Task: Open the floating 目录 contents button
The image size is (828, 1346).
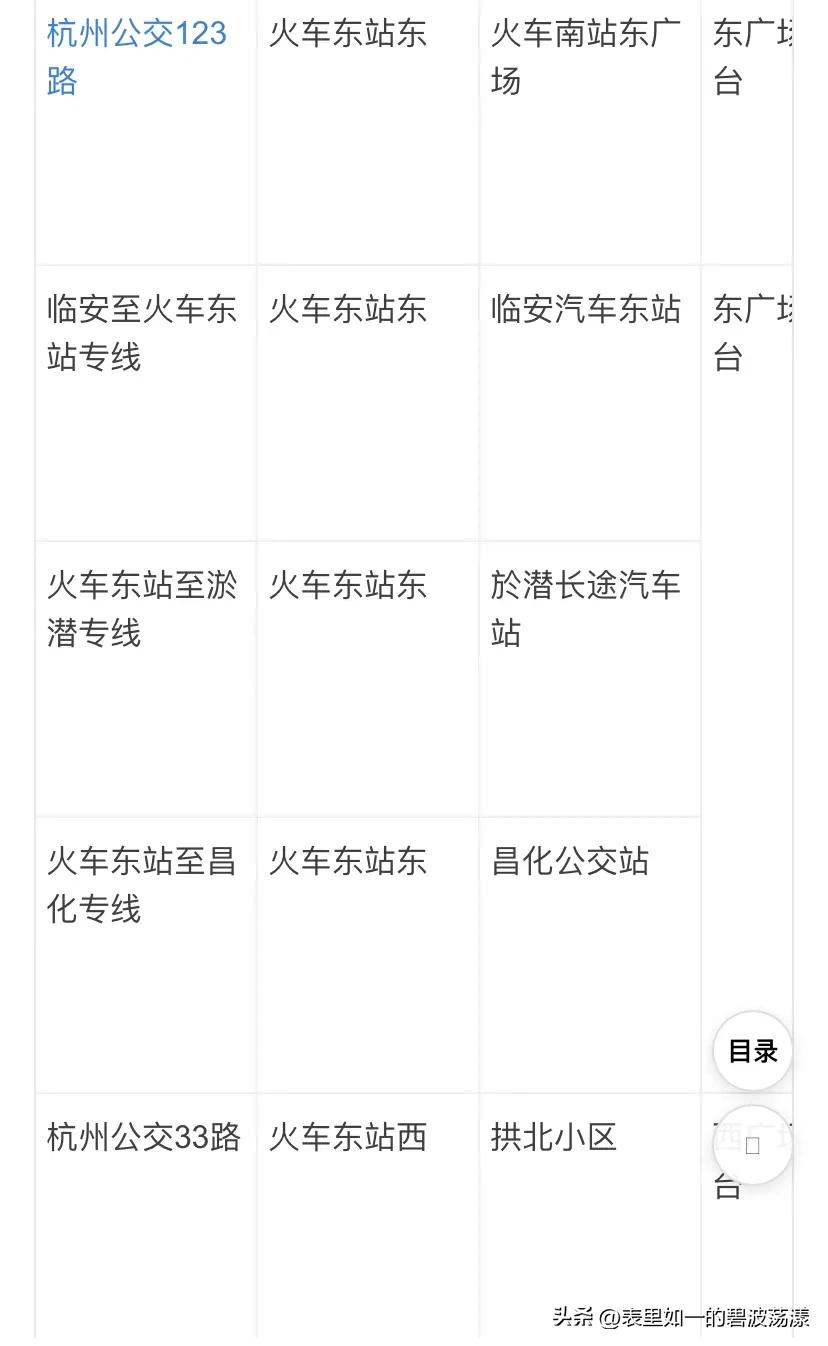Action: (751, 1050)
